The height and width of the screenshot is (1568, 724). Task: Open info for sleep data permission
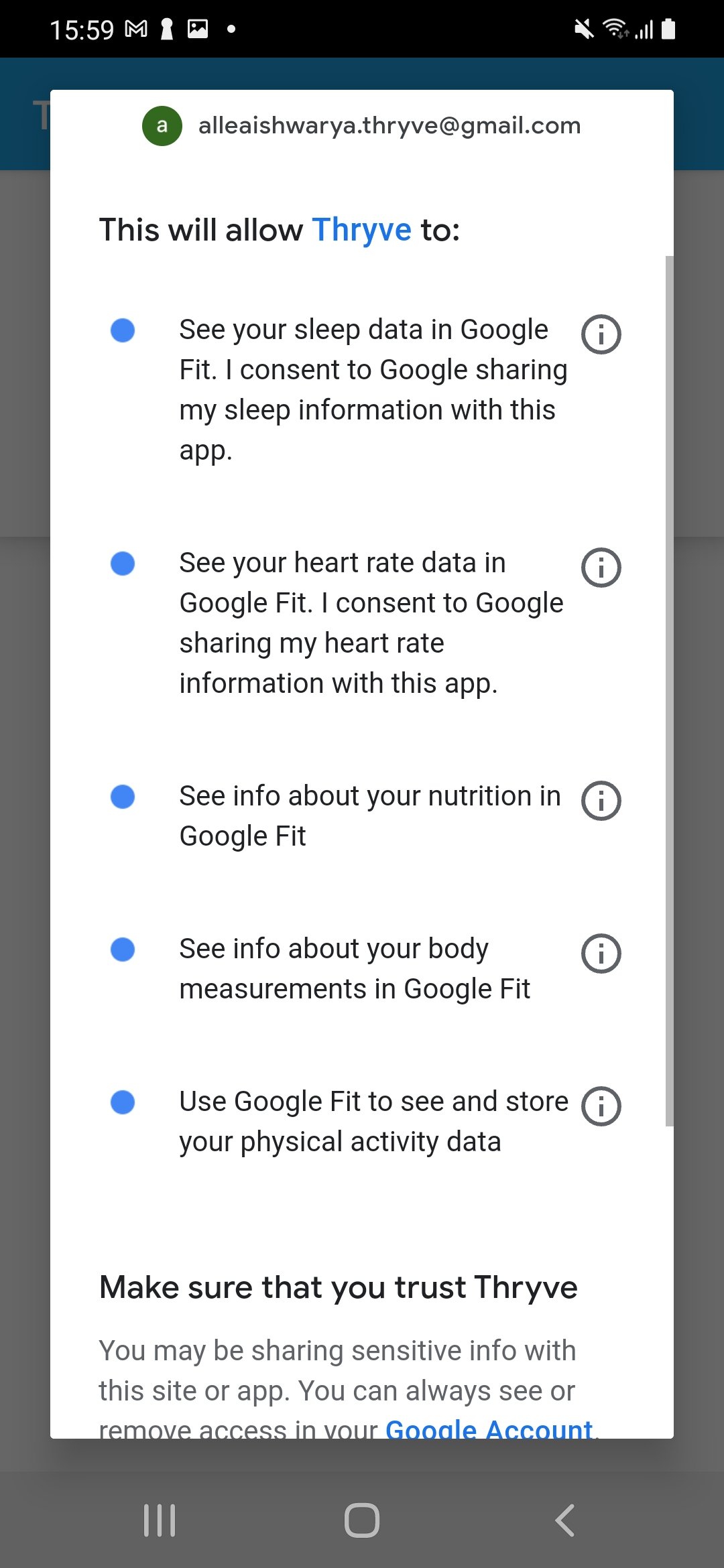pyautogui.click(x=601, y=334)
